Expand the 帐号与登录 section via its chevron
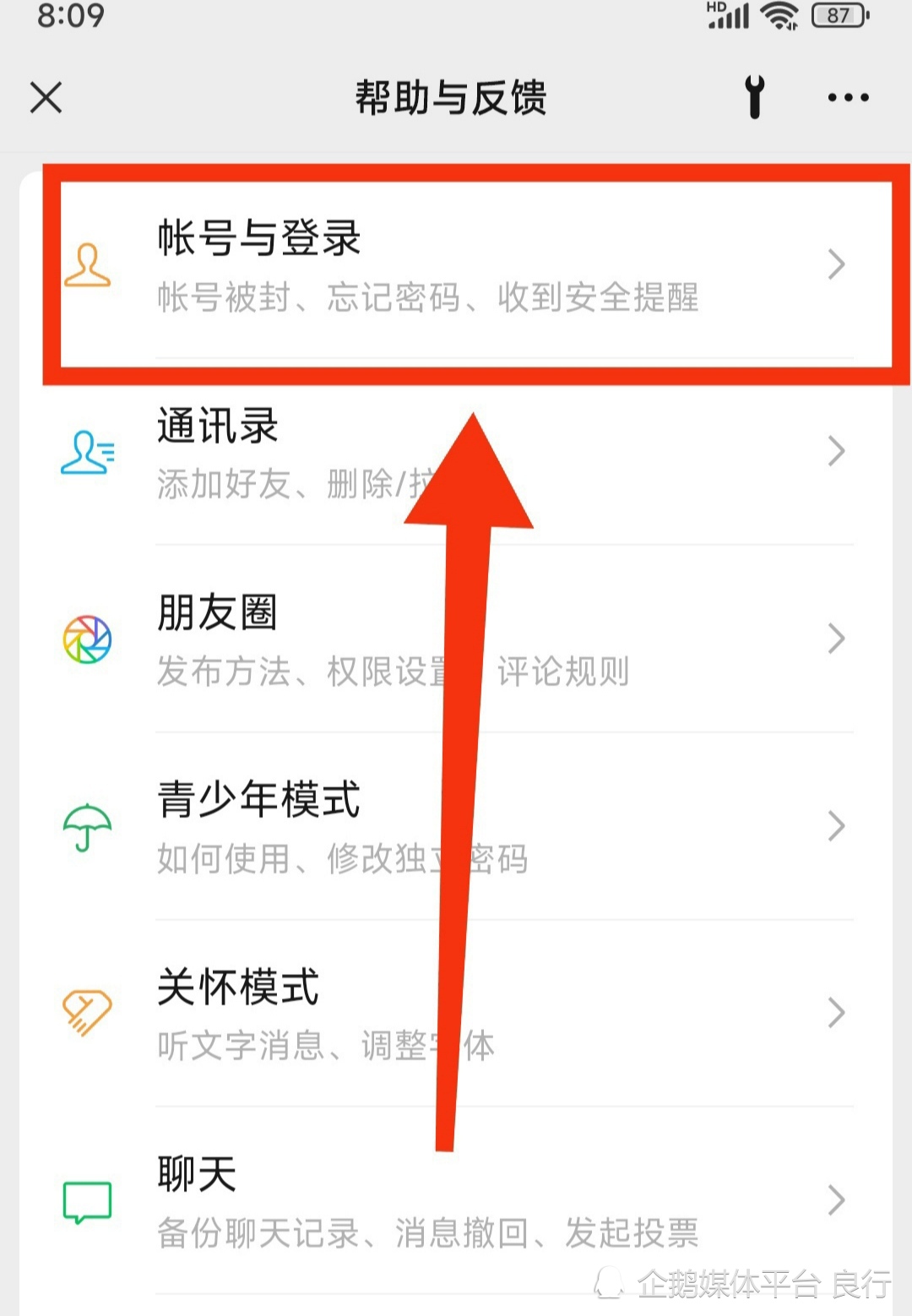This screenshot has width=912, height=1316. pyautogui.click(x=837, y=264)
